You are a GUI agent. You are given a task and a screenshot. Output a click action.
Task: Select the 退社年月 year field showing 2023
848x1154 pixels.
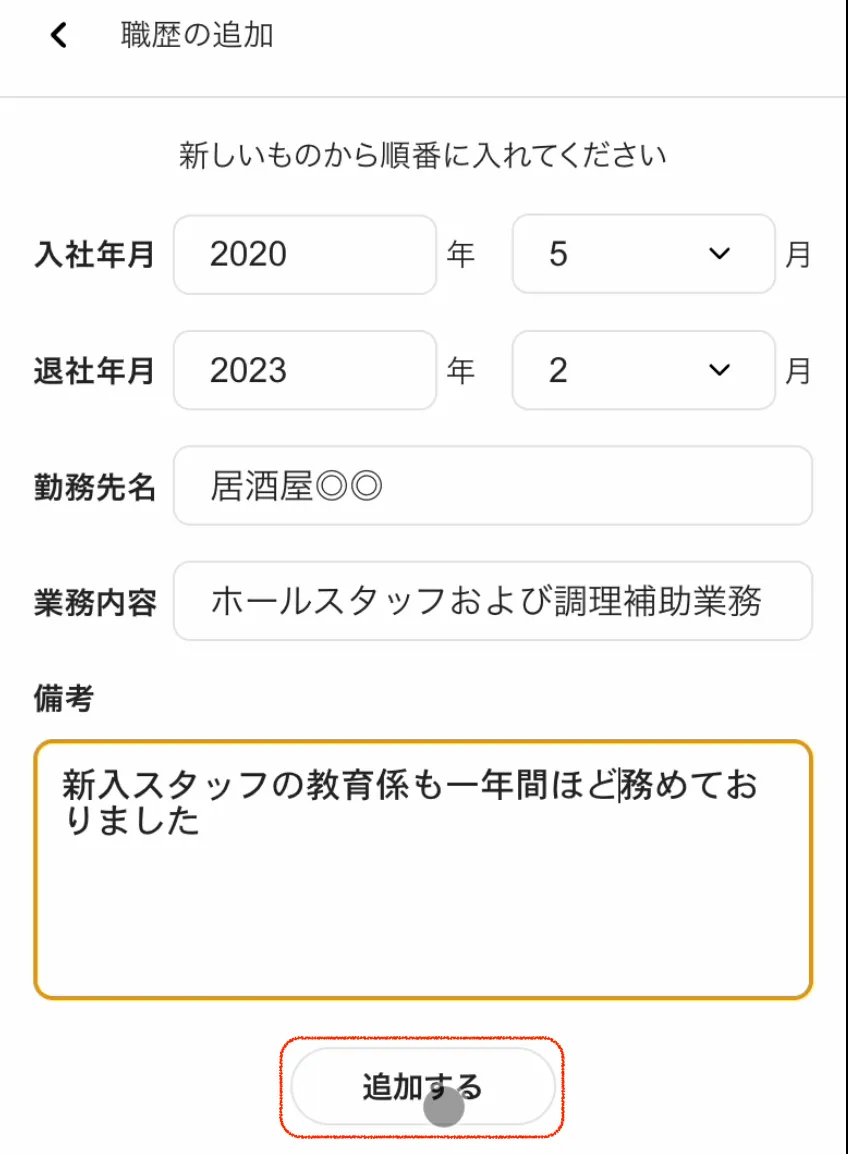point(304,371)
